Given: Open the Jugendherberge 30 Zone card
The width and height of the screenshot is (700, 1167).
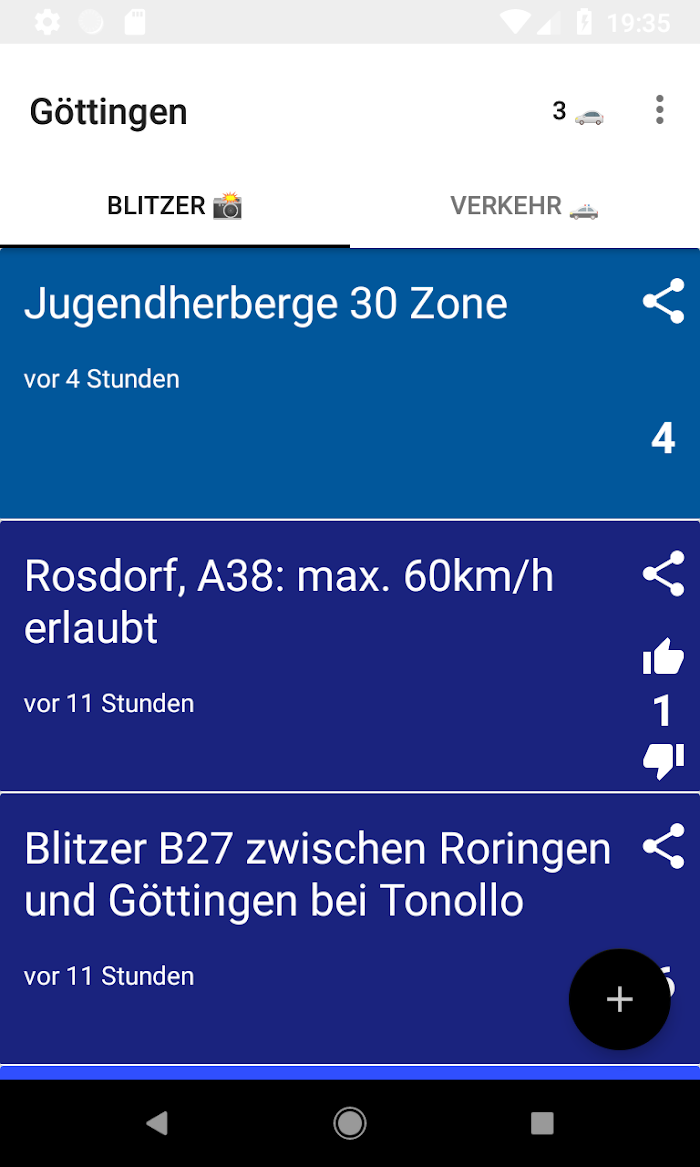Looking at the screenshot, I should (x=350, y=383).
